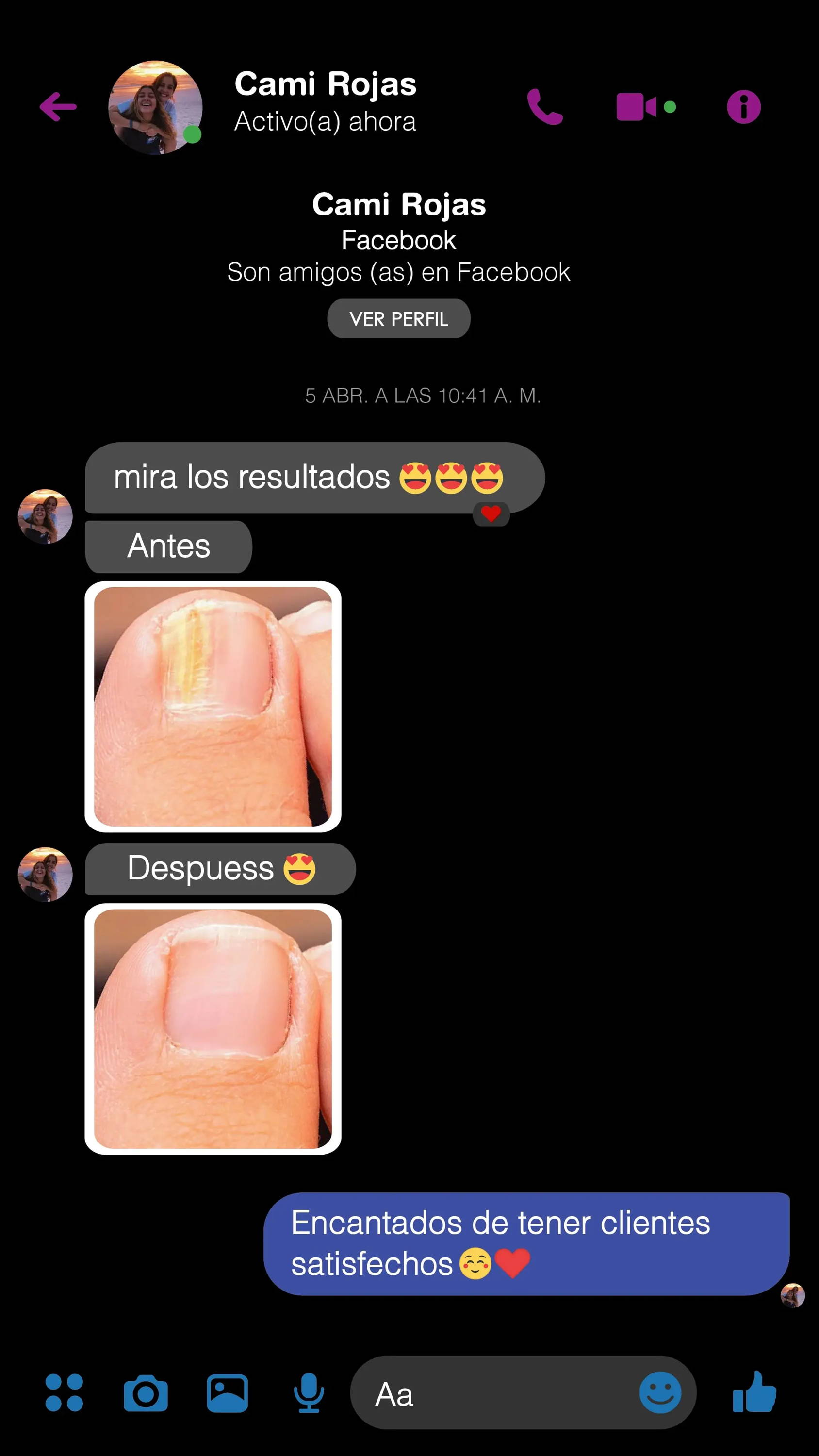
Task: Start a voice call with Cami Rojas
Action: [545, 106]
